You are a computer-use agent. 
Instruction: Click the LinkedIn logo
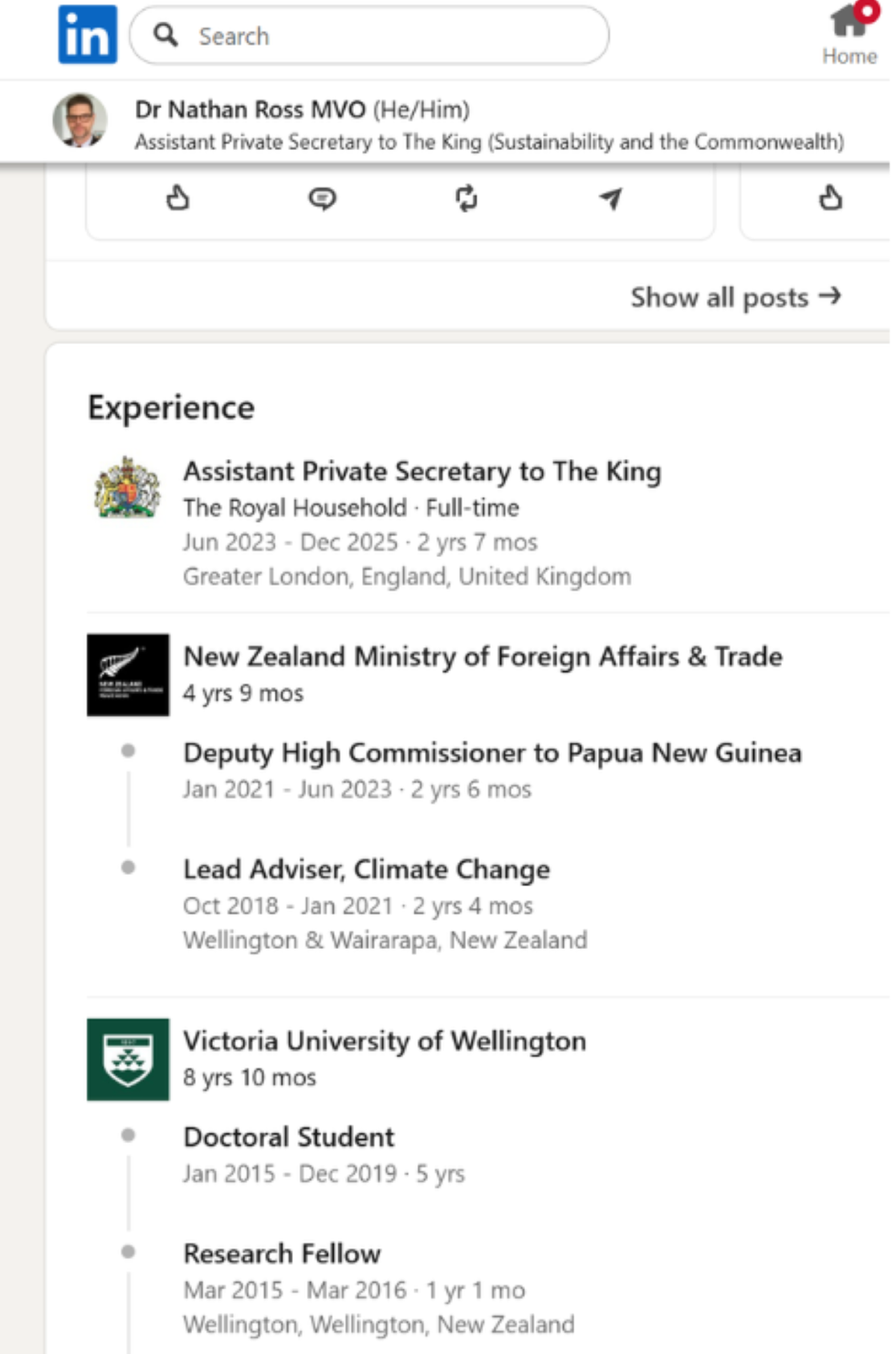[x=87, y=34]
